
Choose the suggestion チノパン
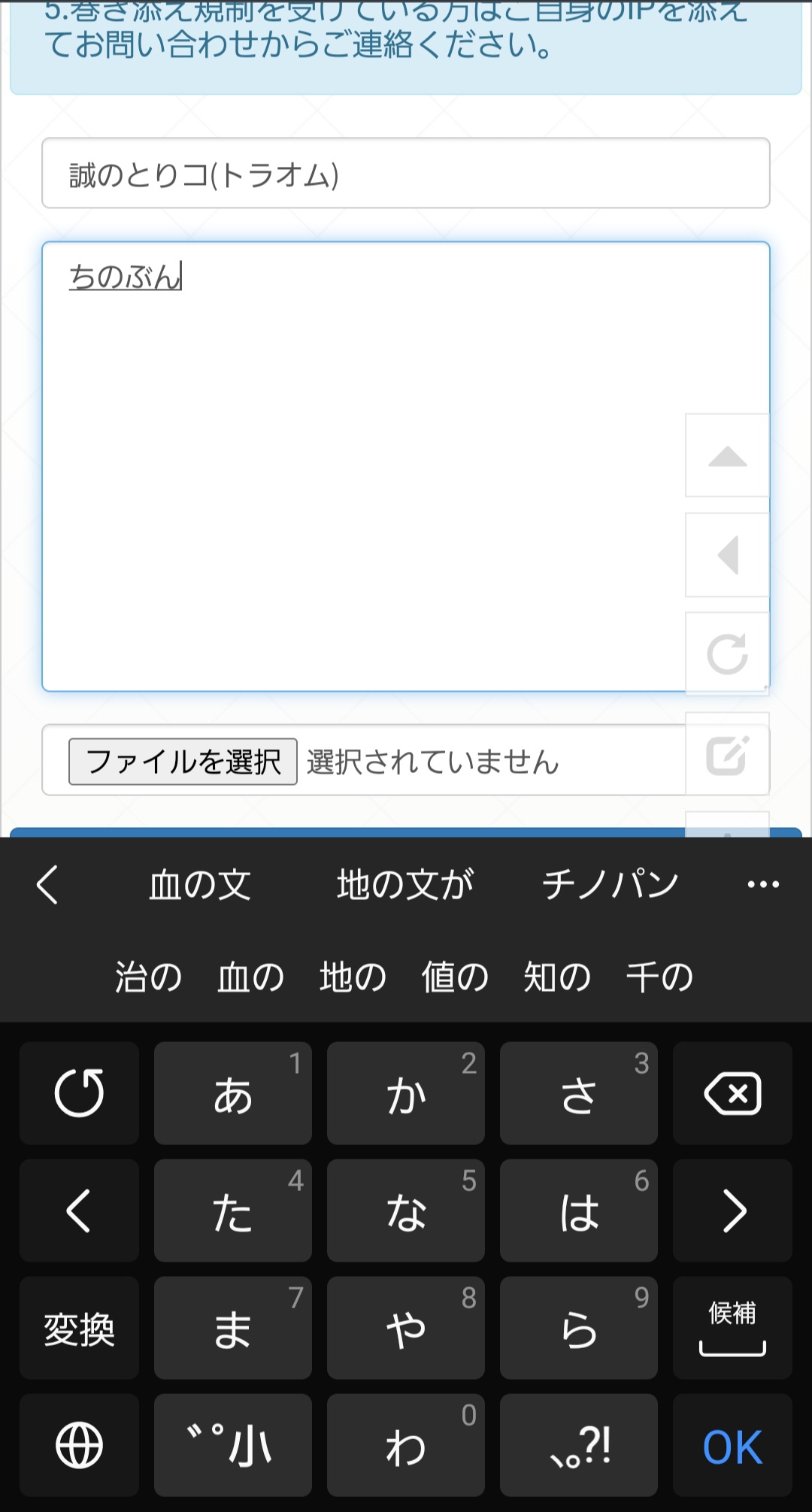tap(611, 884)
